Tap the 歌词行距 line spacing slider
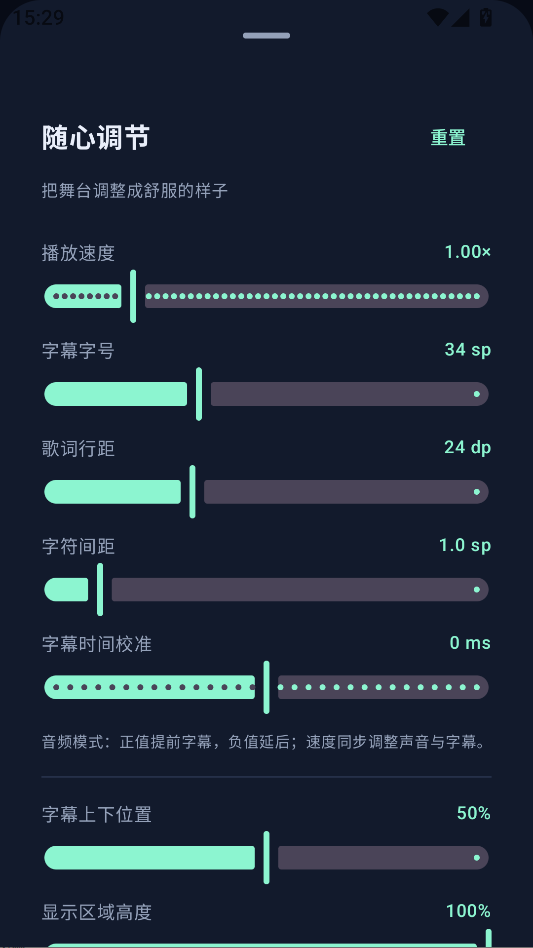 pos(266,492)
